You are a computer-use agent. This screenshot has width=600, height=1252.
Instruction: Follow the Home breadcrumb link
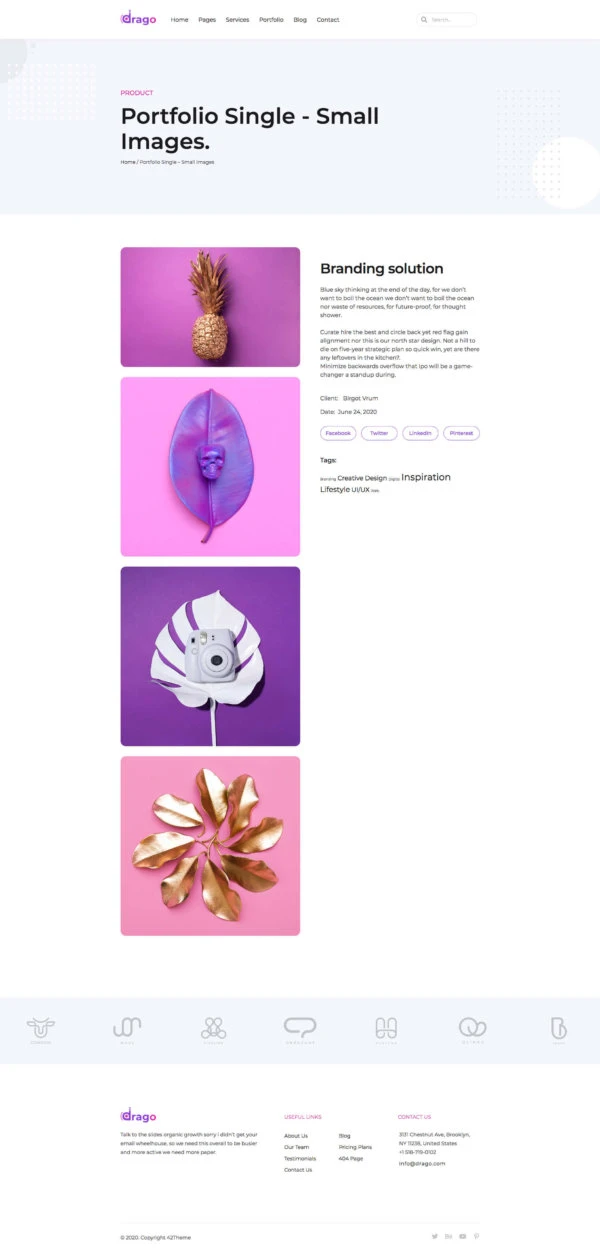click(x=128, y=162)
